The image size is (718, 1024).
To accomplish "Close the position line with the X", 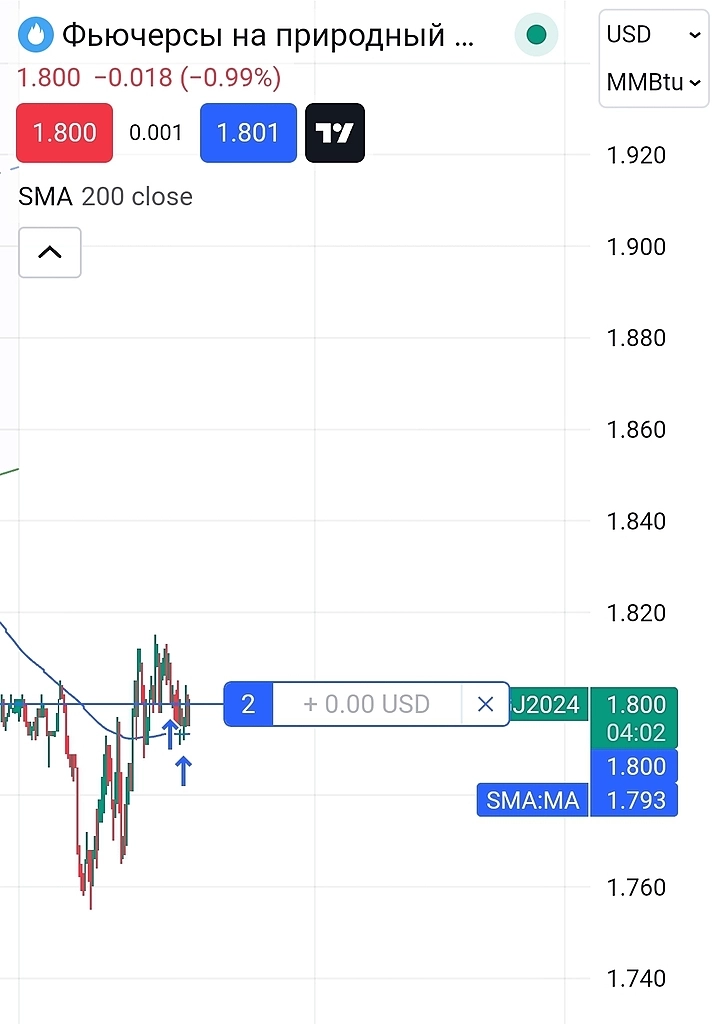I will (486, 704).
